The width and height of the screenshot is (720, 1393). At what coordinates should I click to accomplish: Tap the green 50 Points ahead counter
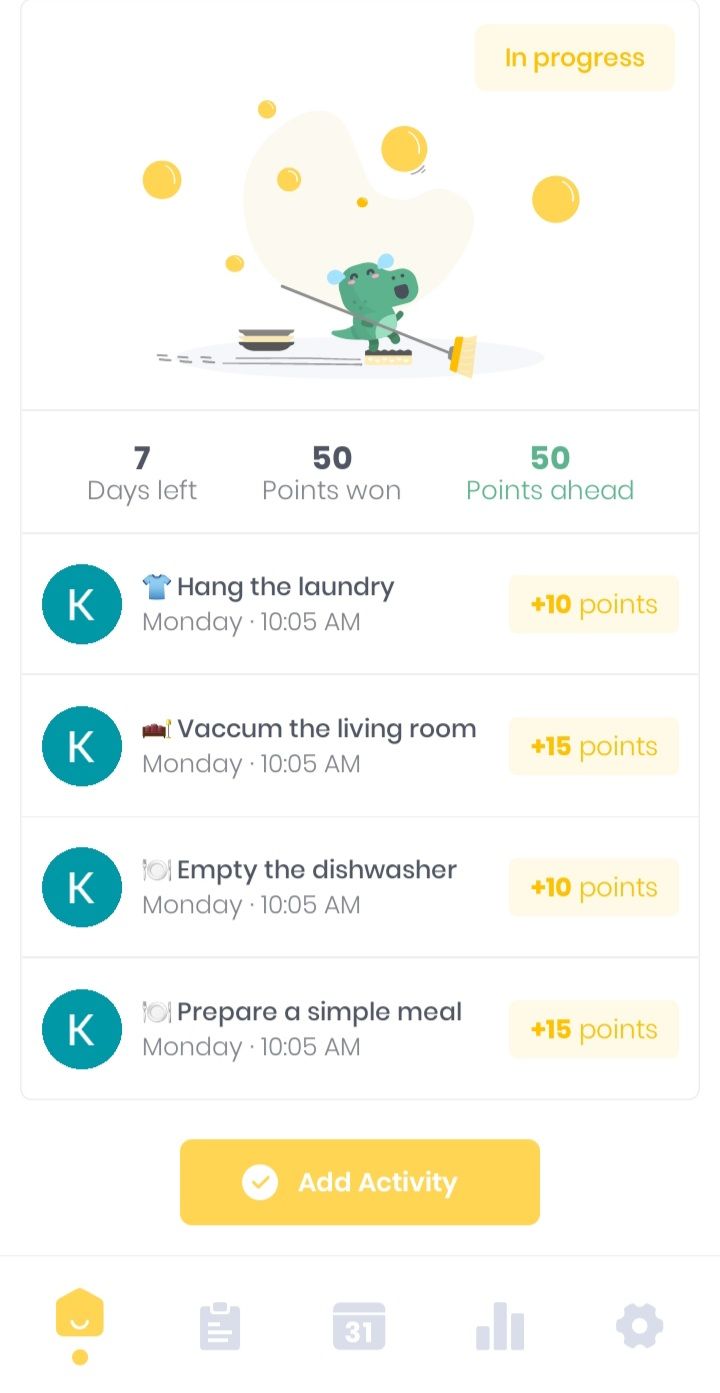[x=549, y=472]
